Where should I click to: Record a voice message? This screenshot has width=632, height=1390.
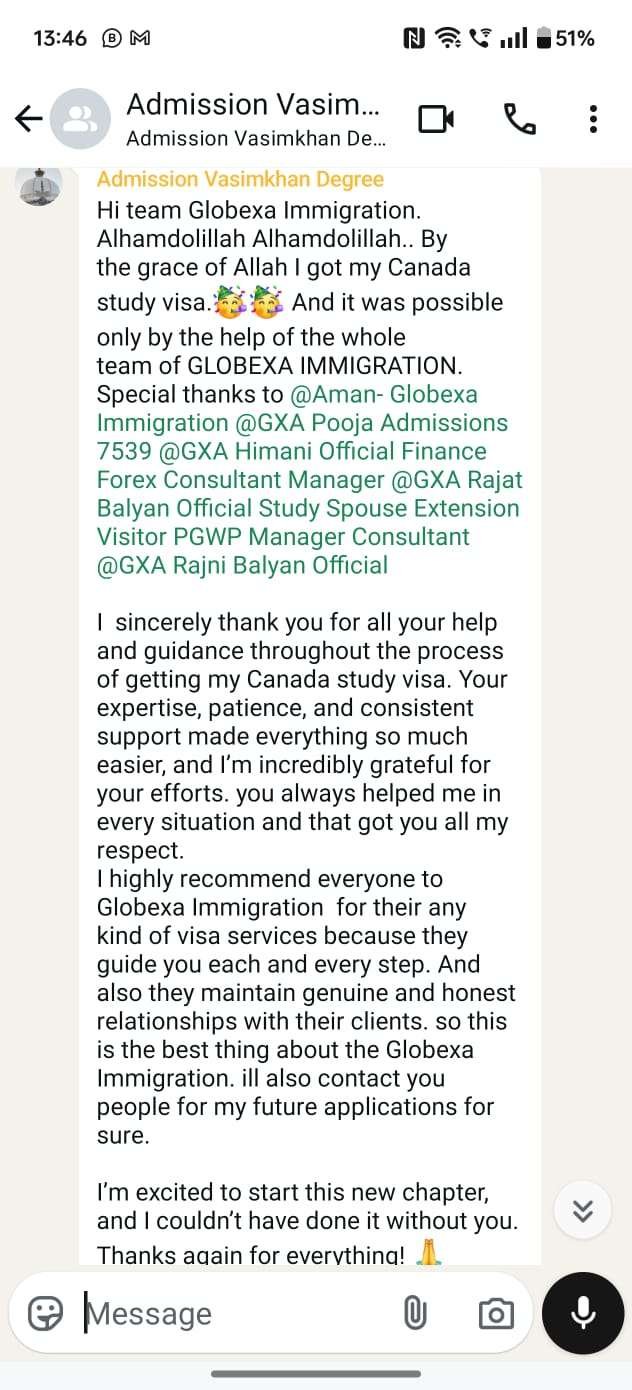point(583,1313)
